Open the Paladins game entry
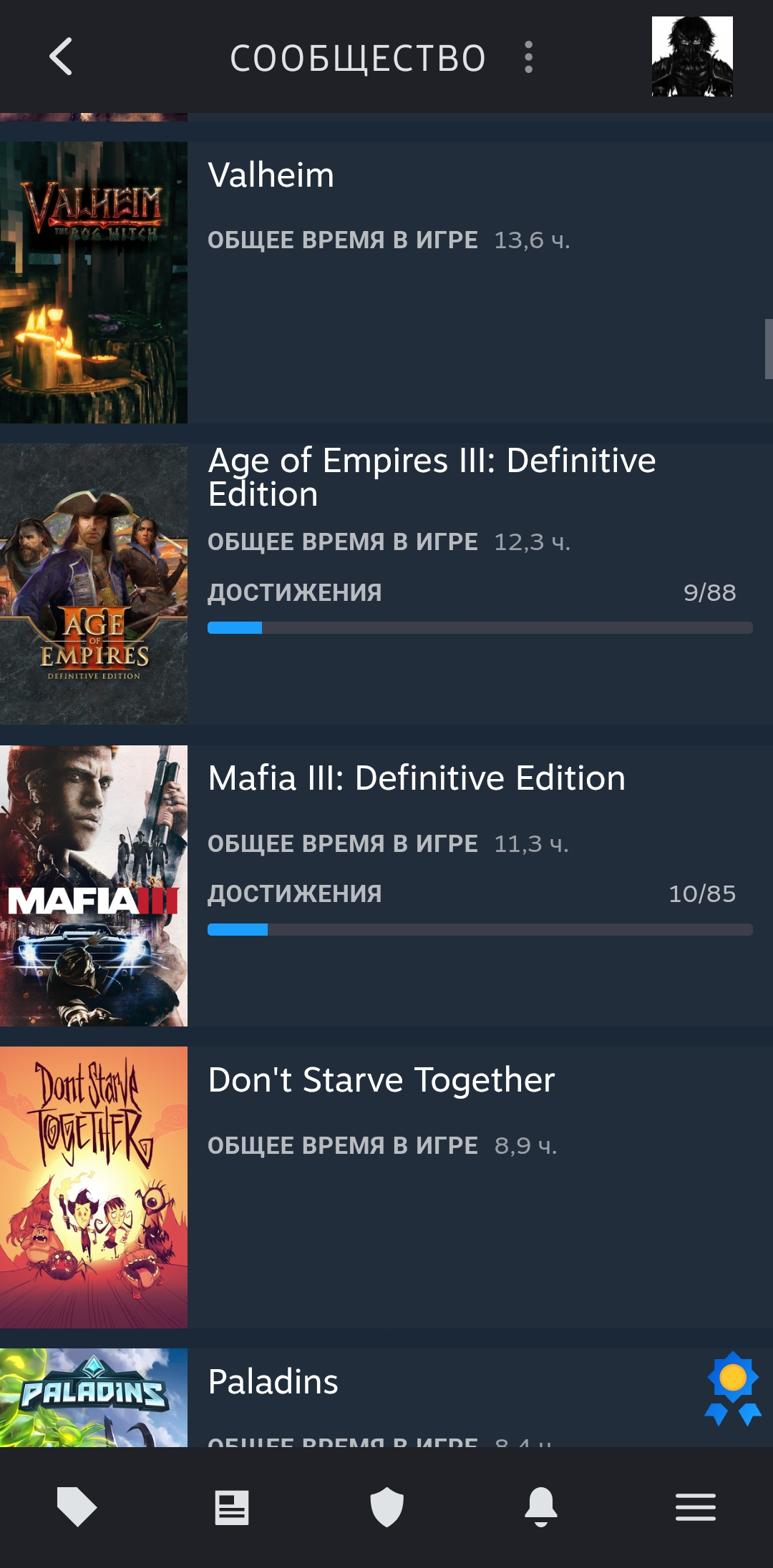Viewport: 773px width, 1568px height. 386,1397
